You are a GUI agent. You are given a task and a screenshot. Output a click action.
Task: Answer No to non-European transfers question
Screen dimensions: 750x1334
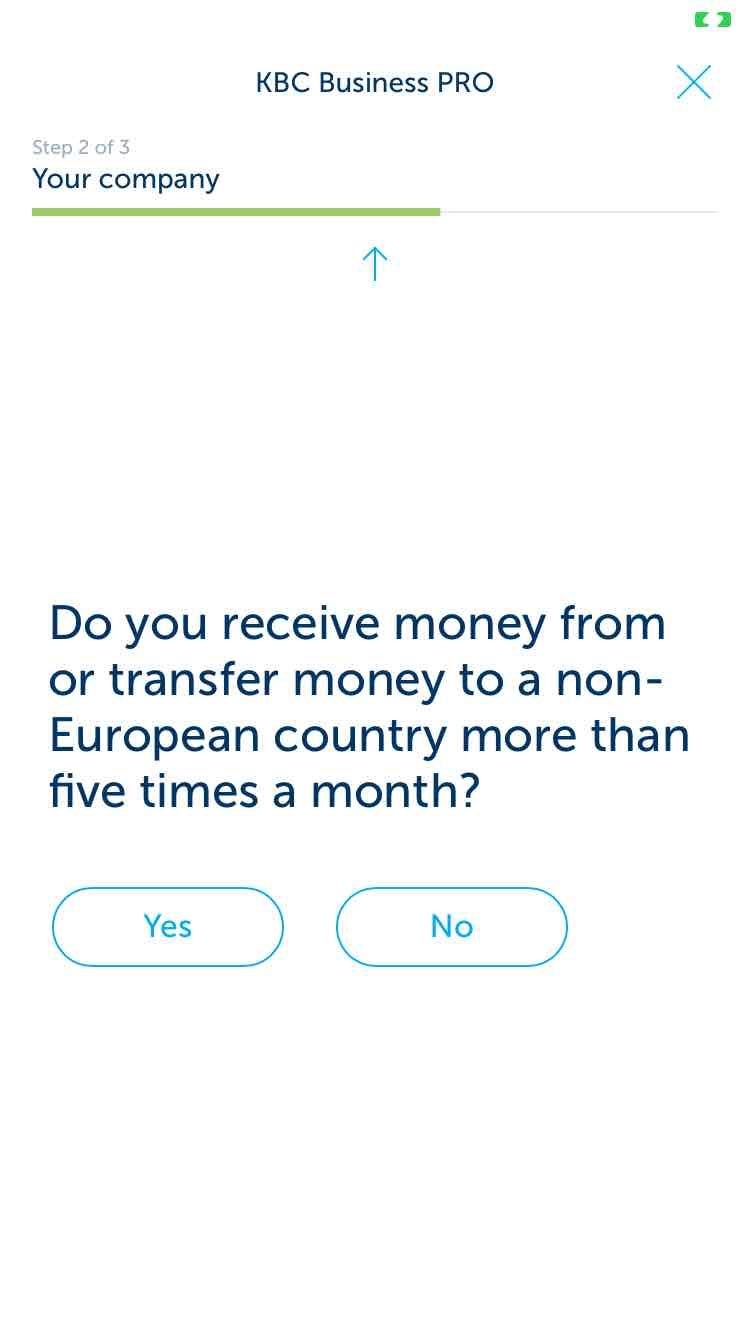tap(452, 927)
